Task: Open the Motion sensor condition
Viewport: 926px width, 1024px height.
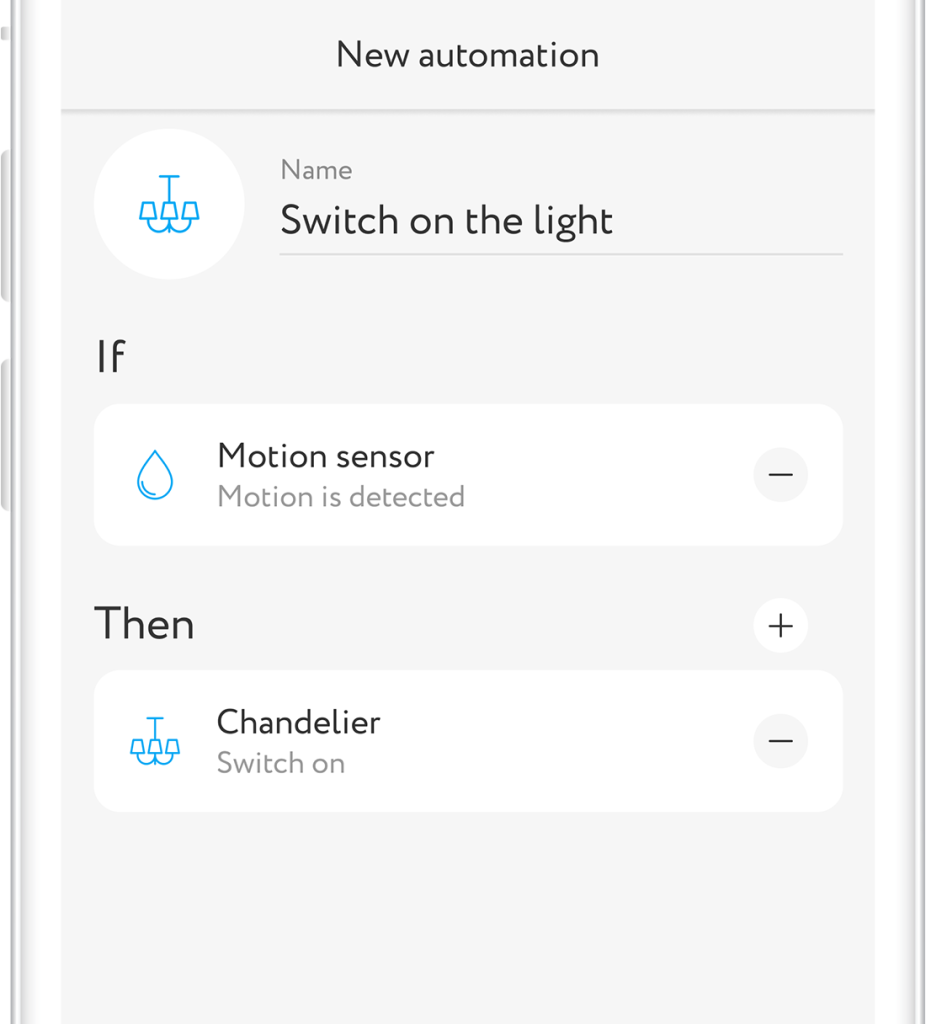Action: click(420, 475)
